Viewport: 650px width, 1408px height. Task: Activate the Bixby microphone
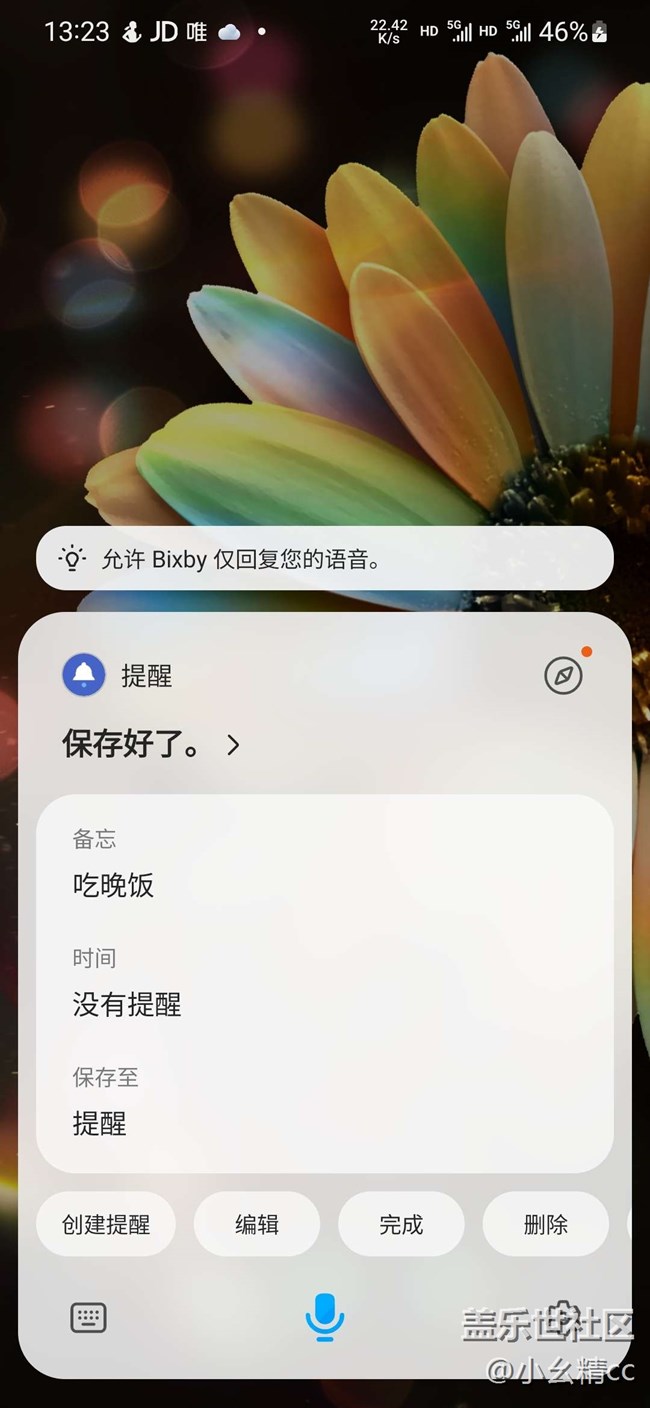pyautogui.click(x=324, y=1316)
